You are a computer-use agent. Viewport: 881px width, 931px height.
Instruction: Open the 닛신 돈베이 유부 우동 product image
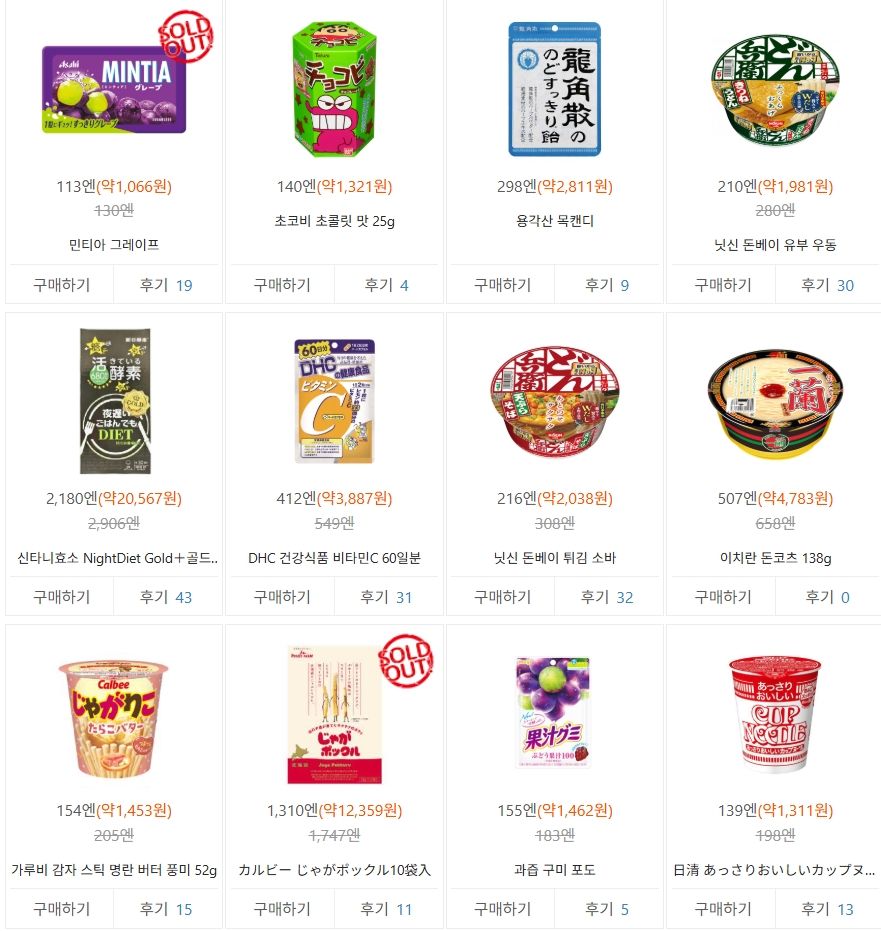(x=774, y=89)
